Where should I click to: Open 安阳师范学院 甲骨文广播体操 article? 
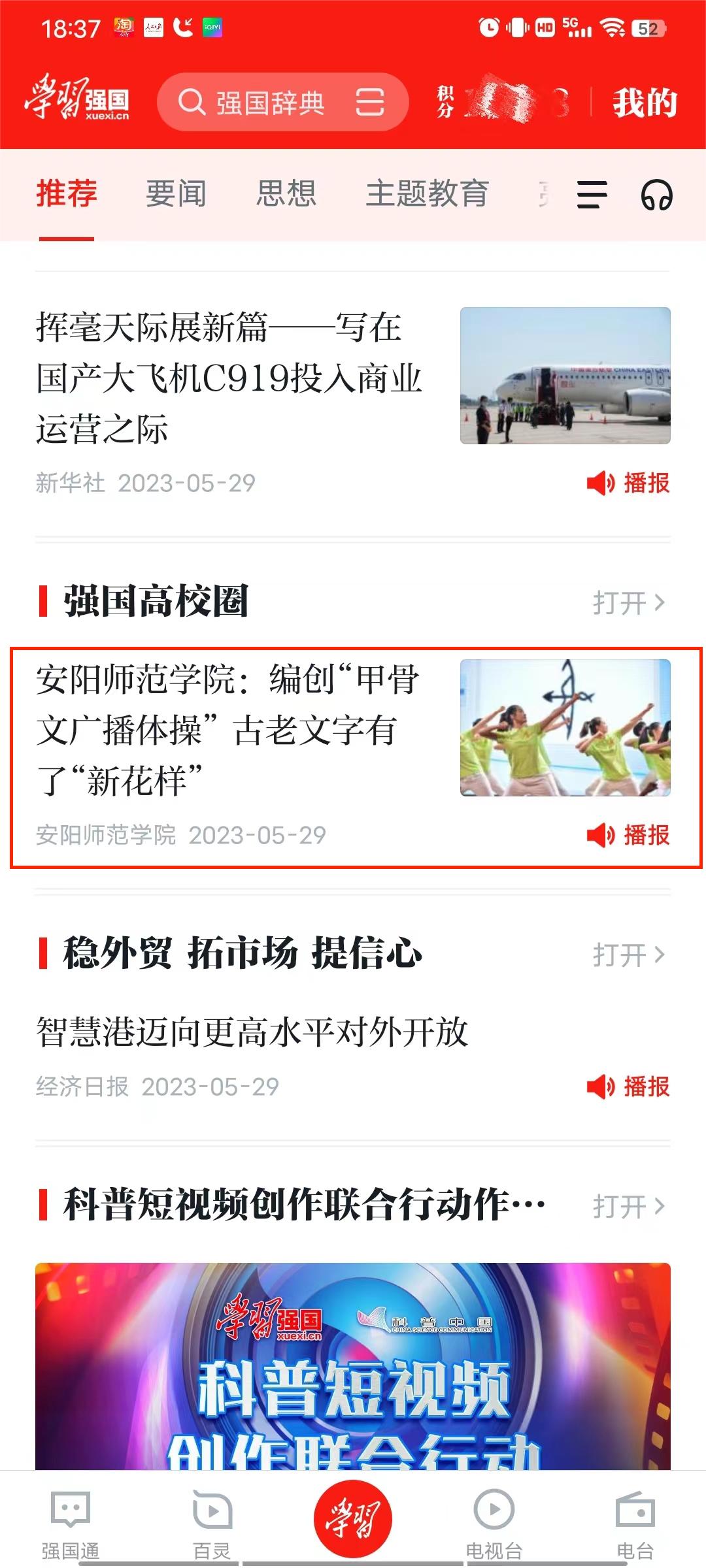(x=229, y=730)
